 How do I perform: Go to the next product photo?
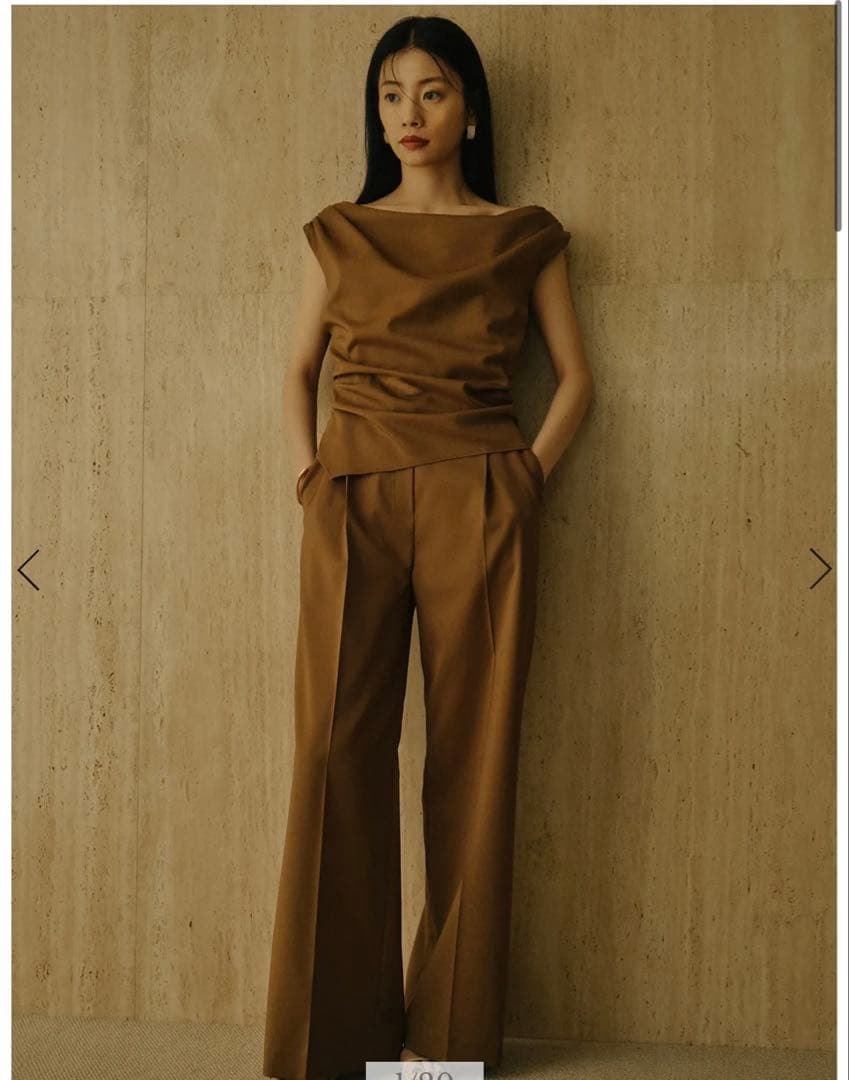[x=820, y=569]
